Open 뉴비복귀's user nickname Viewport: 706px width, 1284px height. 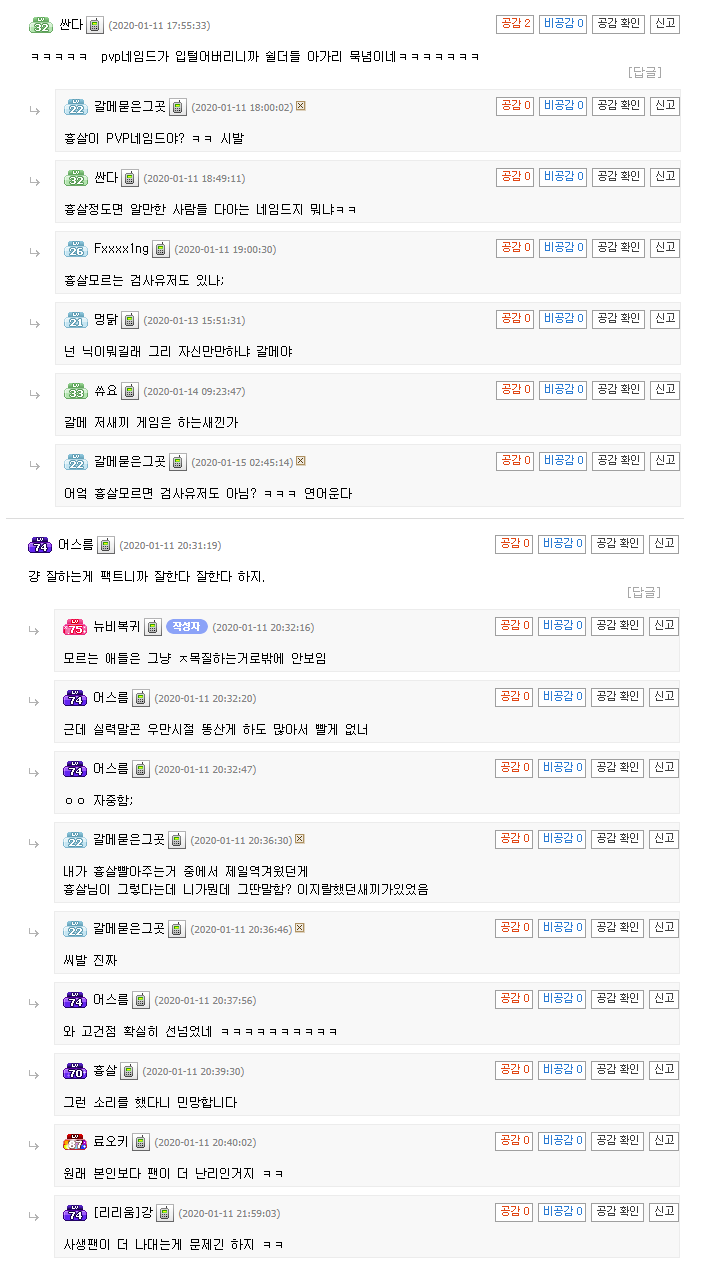pos(116,627)
